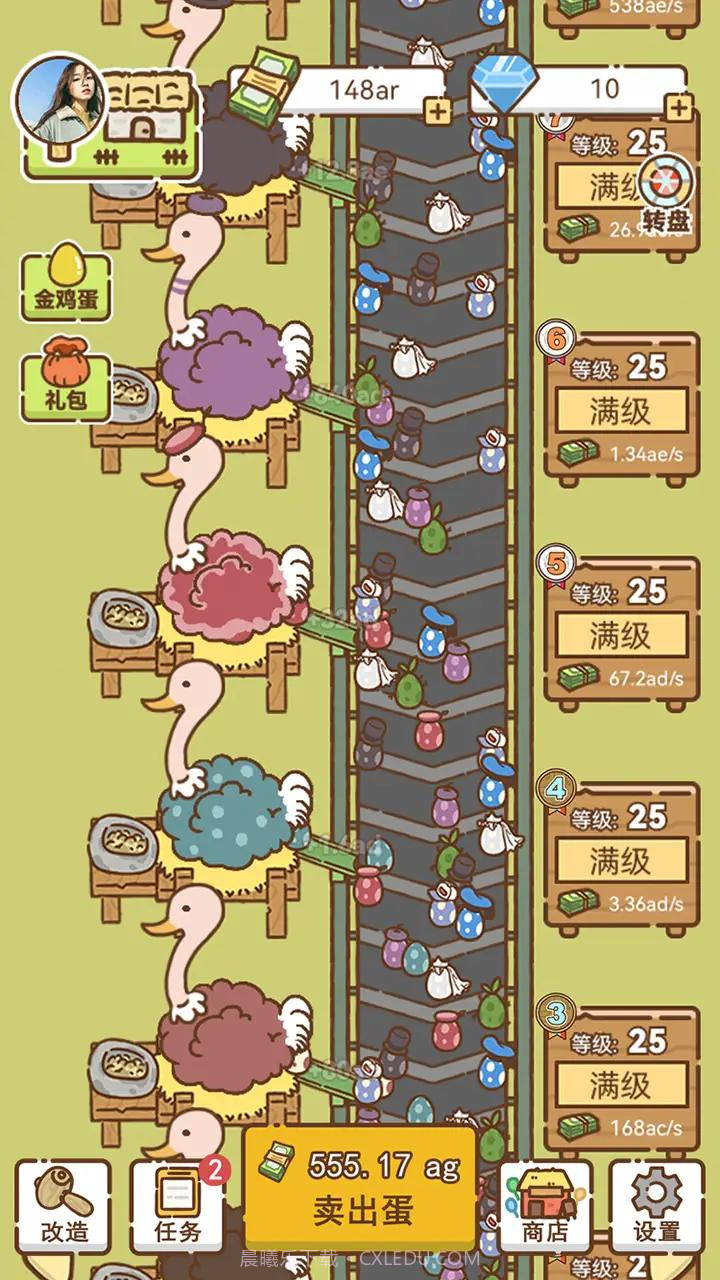Open the 改造 remodel menu
The width and height of the screenshot is (720, 1280).
pos(63,1207)
